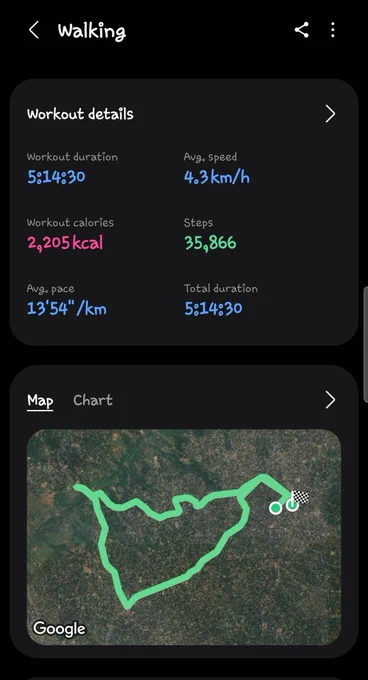The width and height of the screenshot is (368, 680).
Task: Open the three-dot overflow menu
Action: coord(332,30)
